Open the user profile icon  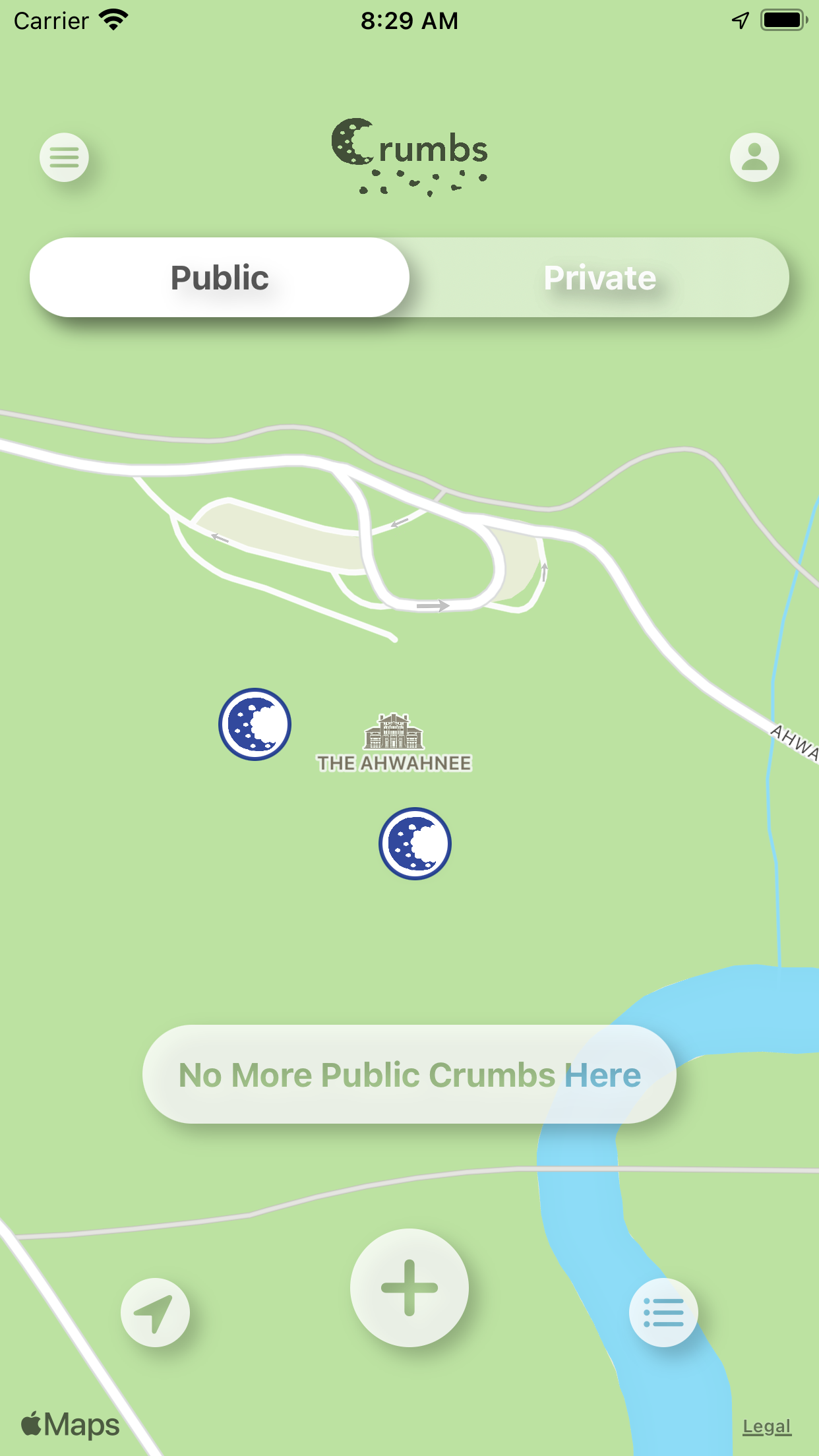pyautogui.click(x=754, y=157)
